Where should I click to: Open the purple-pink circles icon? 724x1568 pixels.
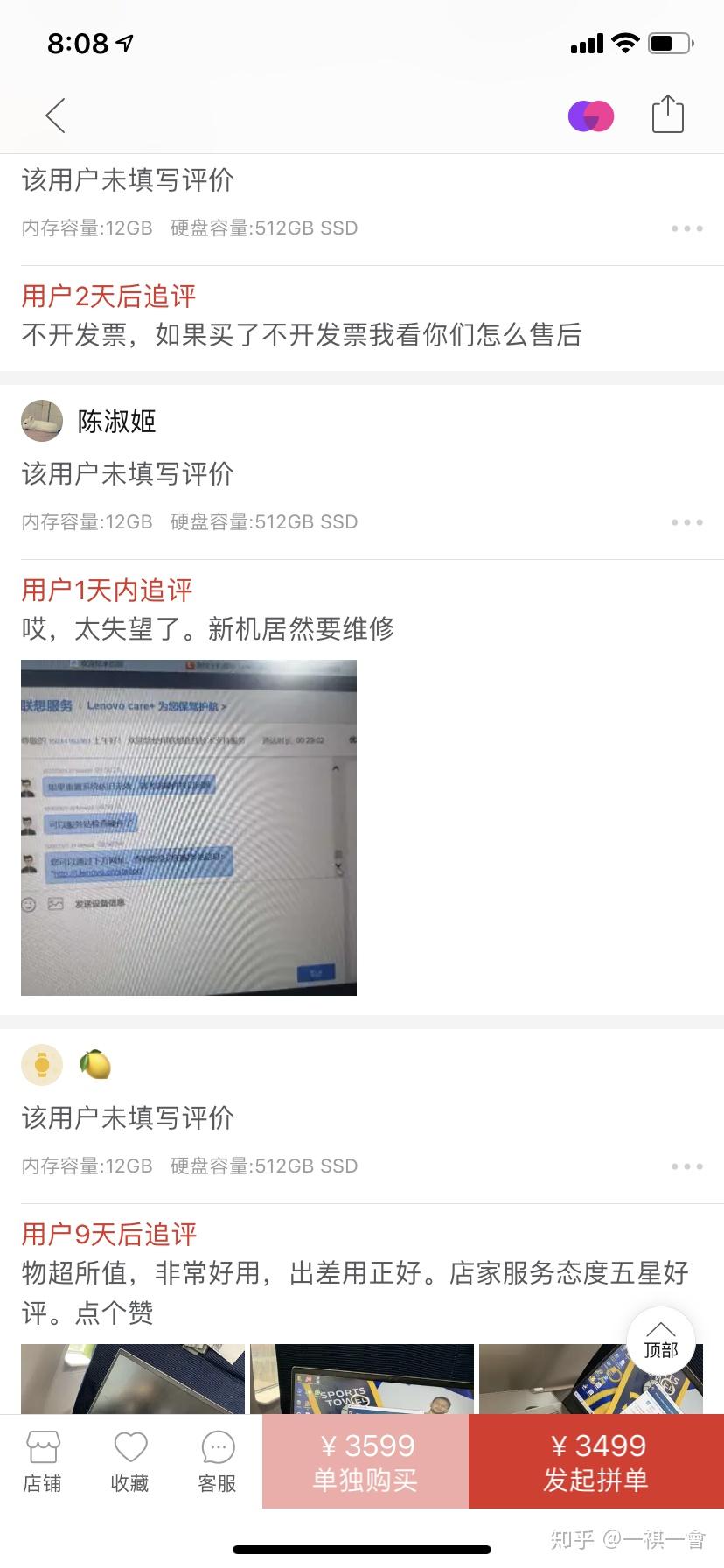(591, 115)
